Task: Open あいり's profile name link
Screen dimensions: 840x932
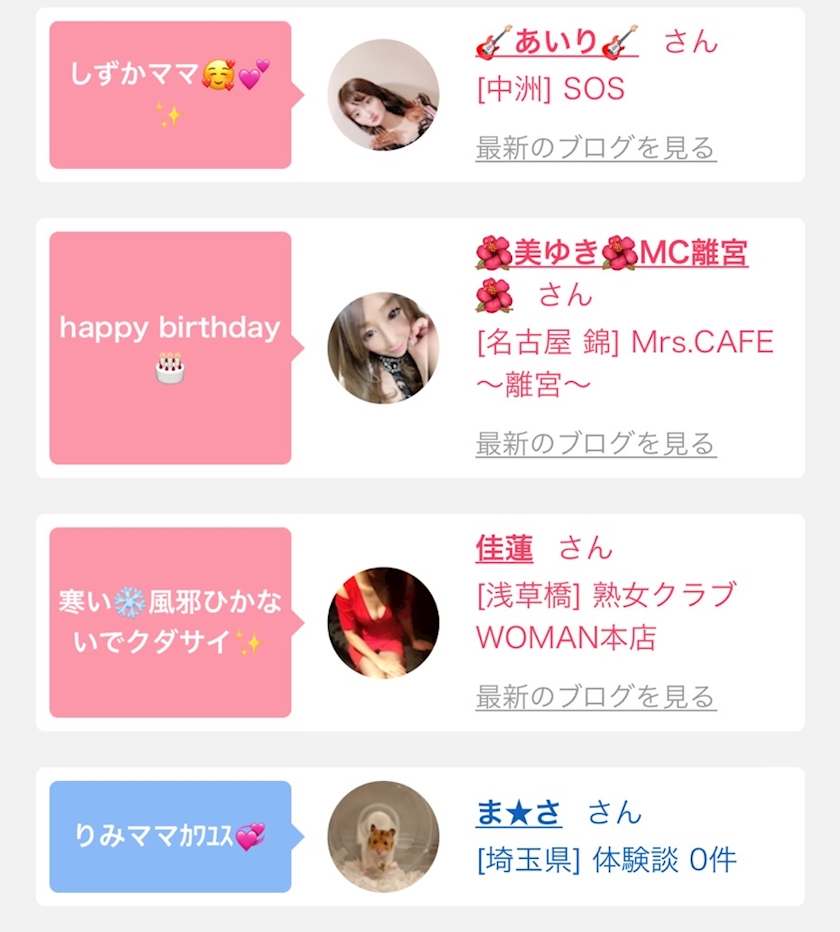Action: (x=557, y=42)
